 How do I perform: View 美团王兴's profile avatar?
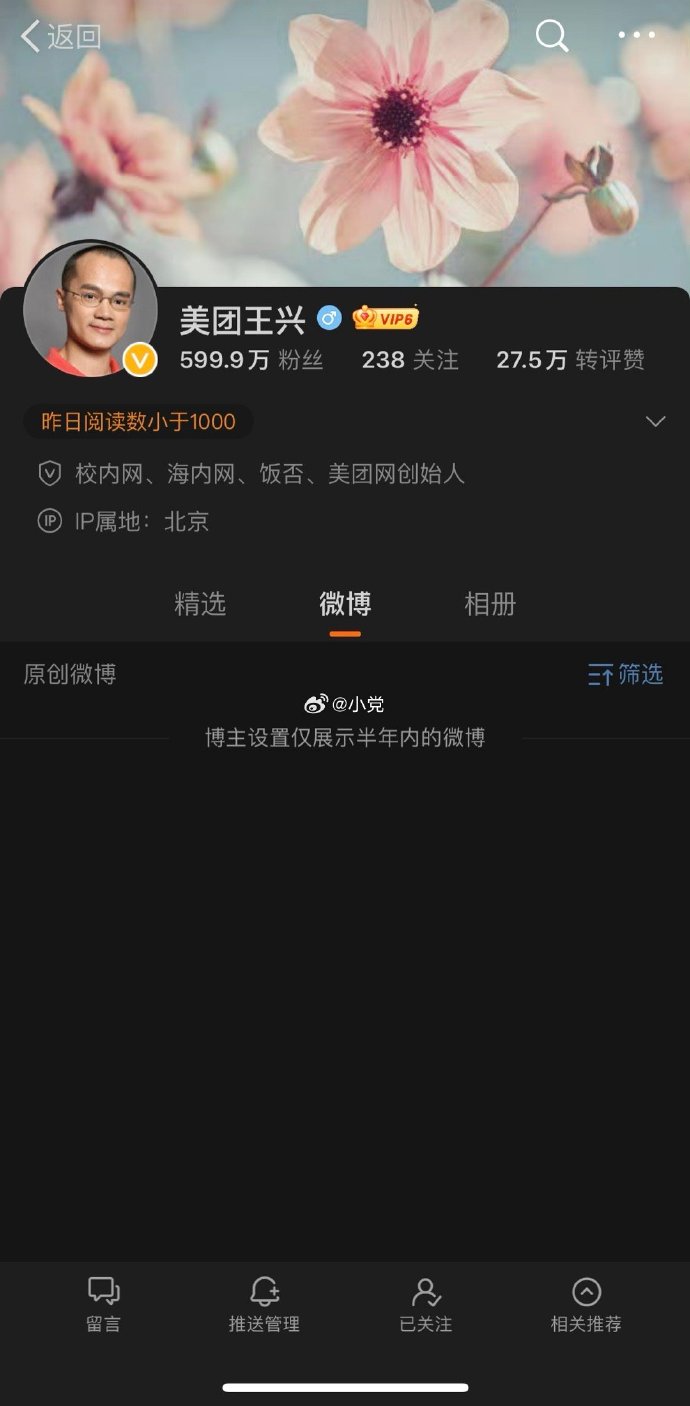pos(90,308)
